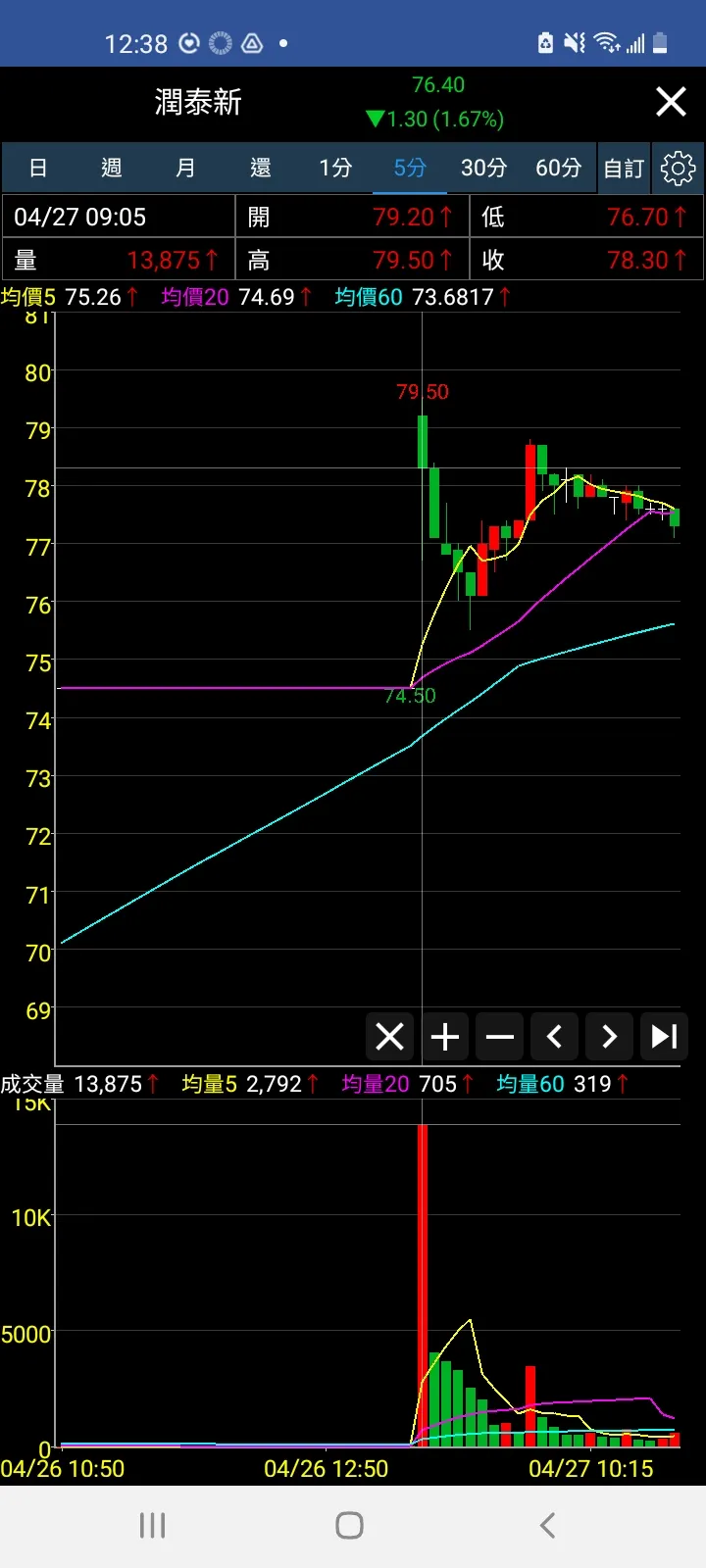The width and height of the screenshot is (706, 1568).
Task: Select the 還 tab
Action: [260, 168]
